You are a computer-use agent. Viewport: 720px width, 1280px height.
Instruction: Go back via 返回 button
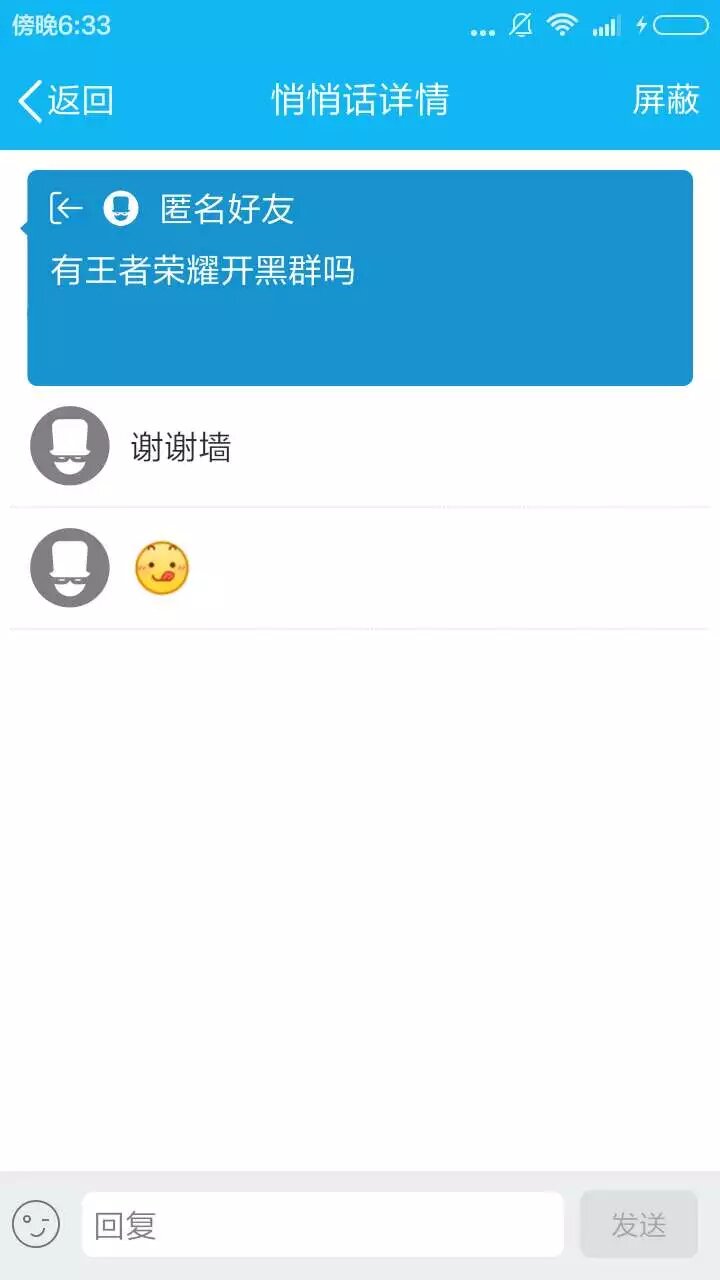[x=66, y=100]
